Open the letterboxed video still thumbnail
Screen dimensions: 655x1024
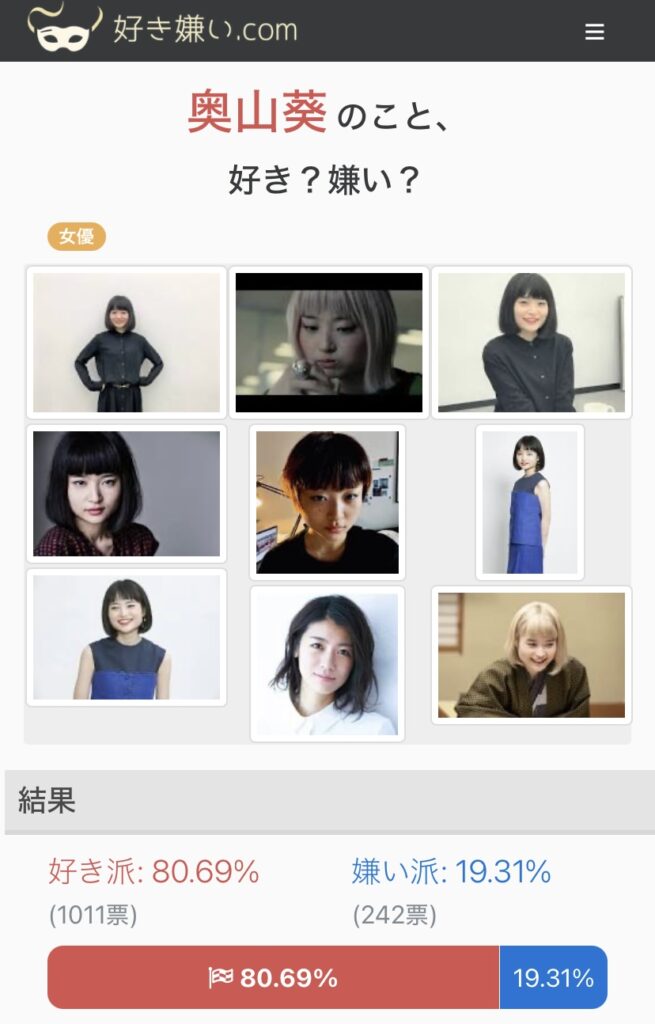329,343
